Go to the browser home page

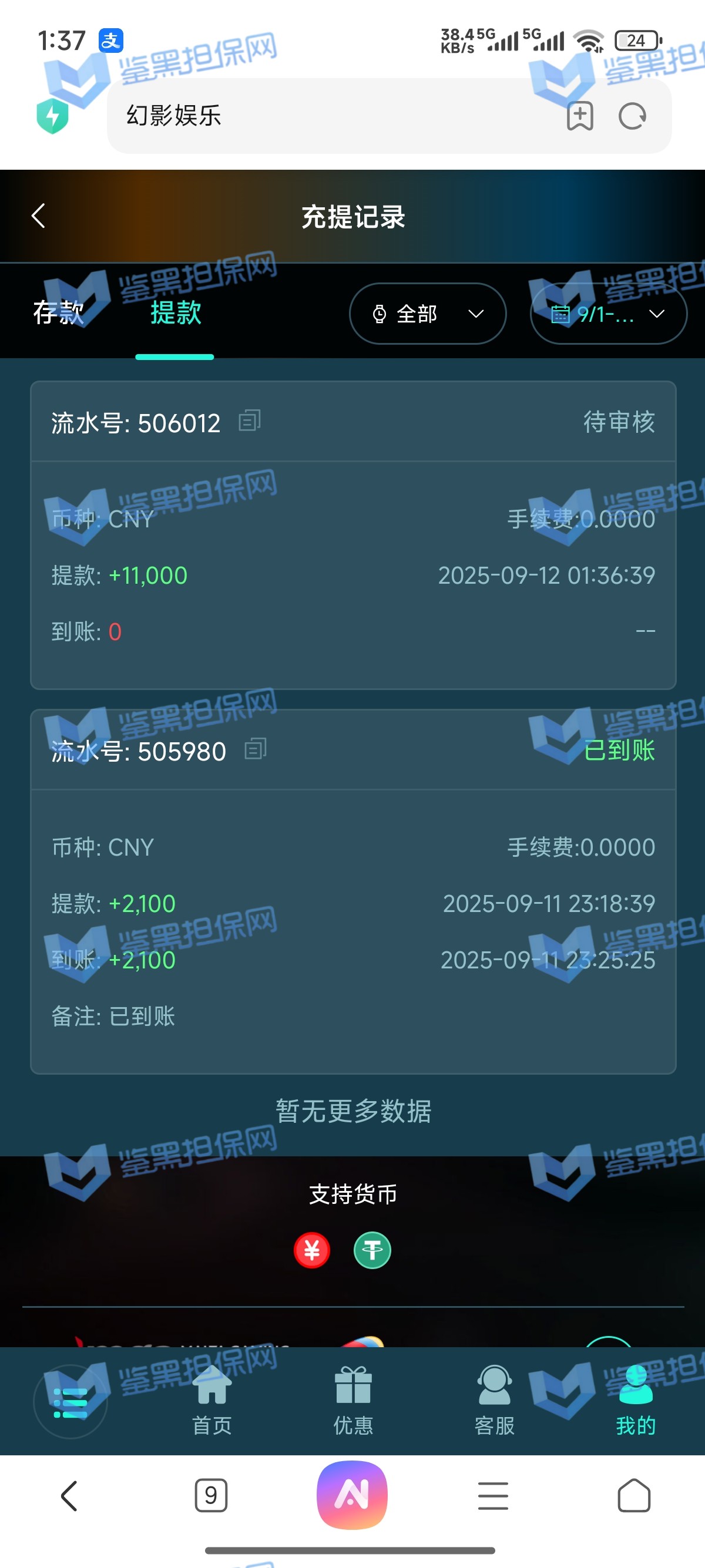(634, 1496)
